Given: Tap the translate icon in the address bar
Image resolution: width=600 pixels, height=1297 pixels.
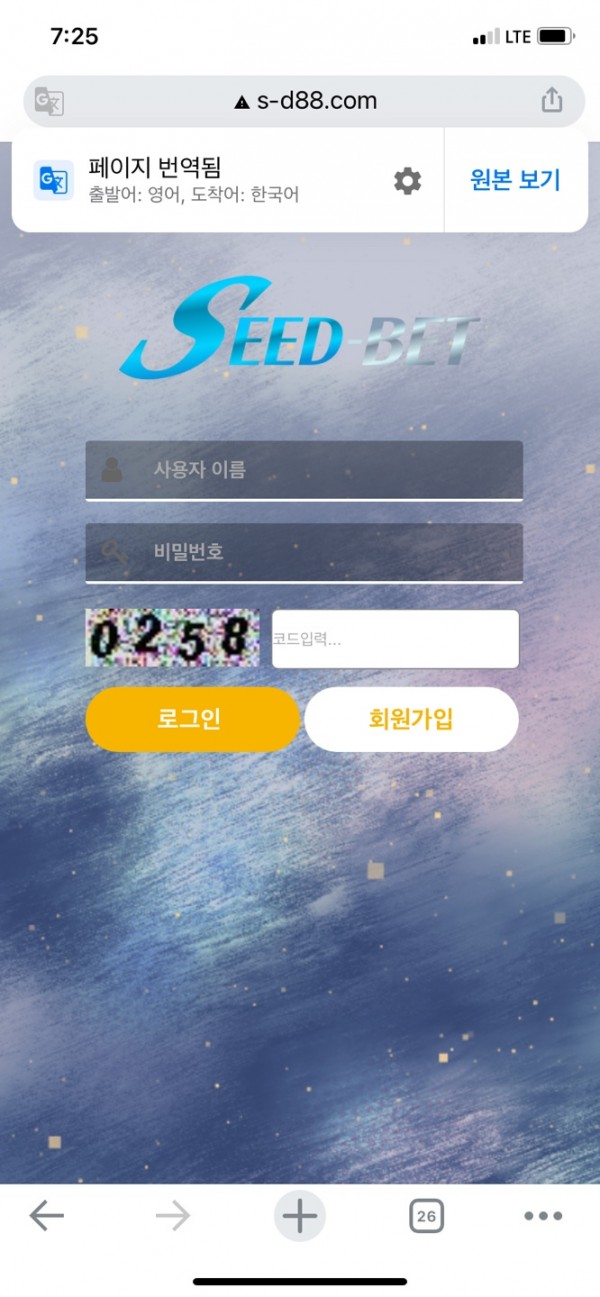Looking at the screenshot, I should coord(49,101).
